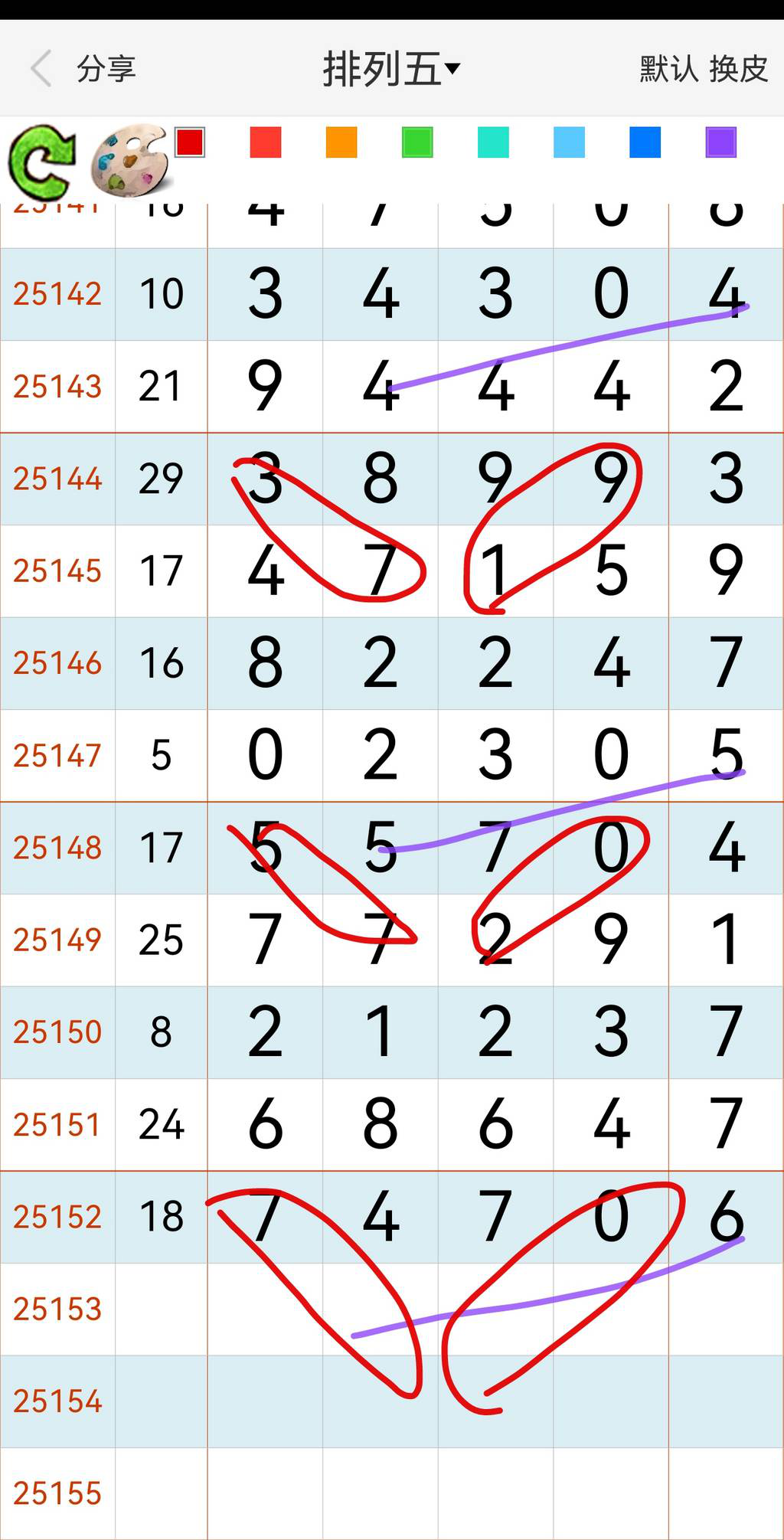Pick the teal color swatch
The image size is (784, 1540).
tap(492, 142)
